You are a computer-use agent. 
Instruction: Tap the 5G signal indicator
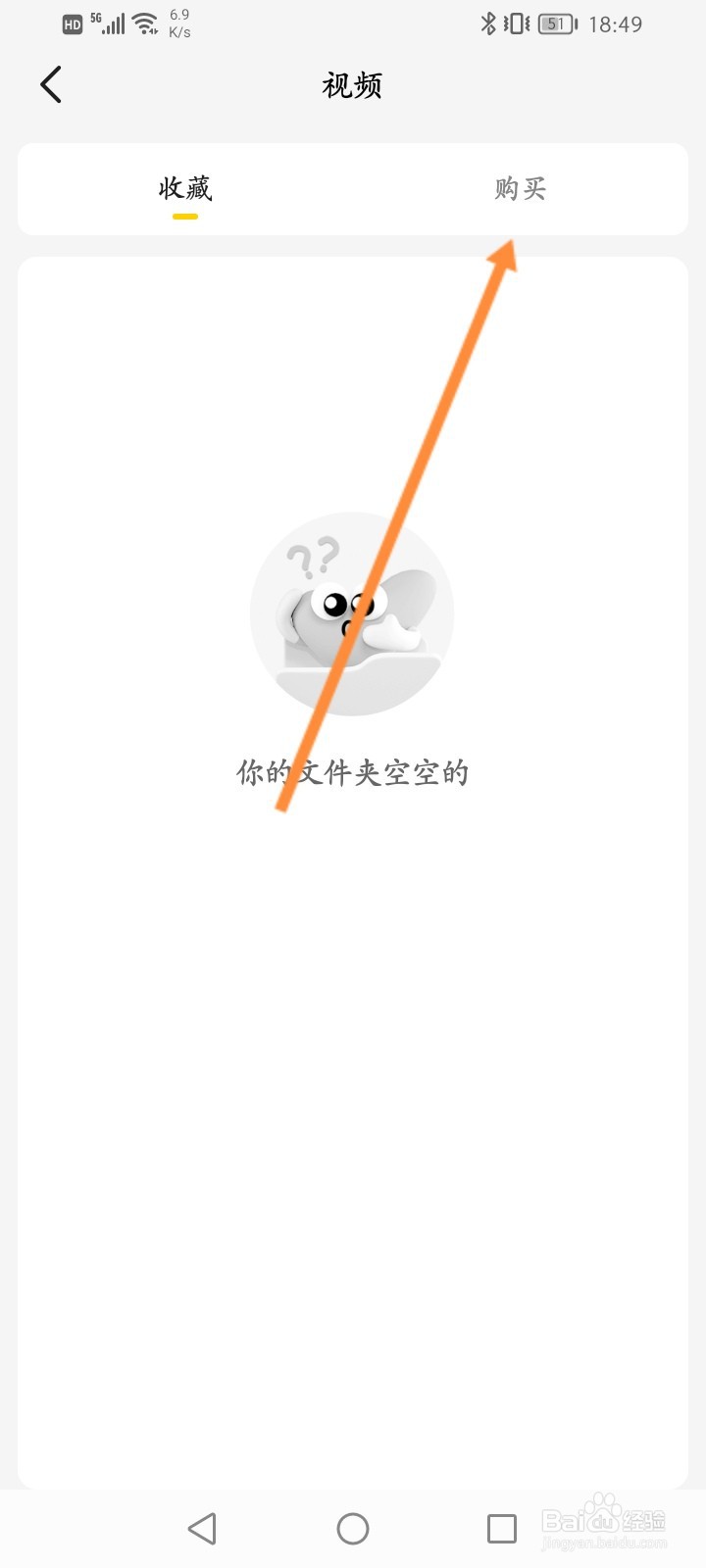pyautogui.click(x=110, y=24)
